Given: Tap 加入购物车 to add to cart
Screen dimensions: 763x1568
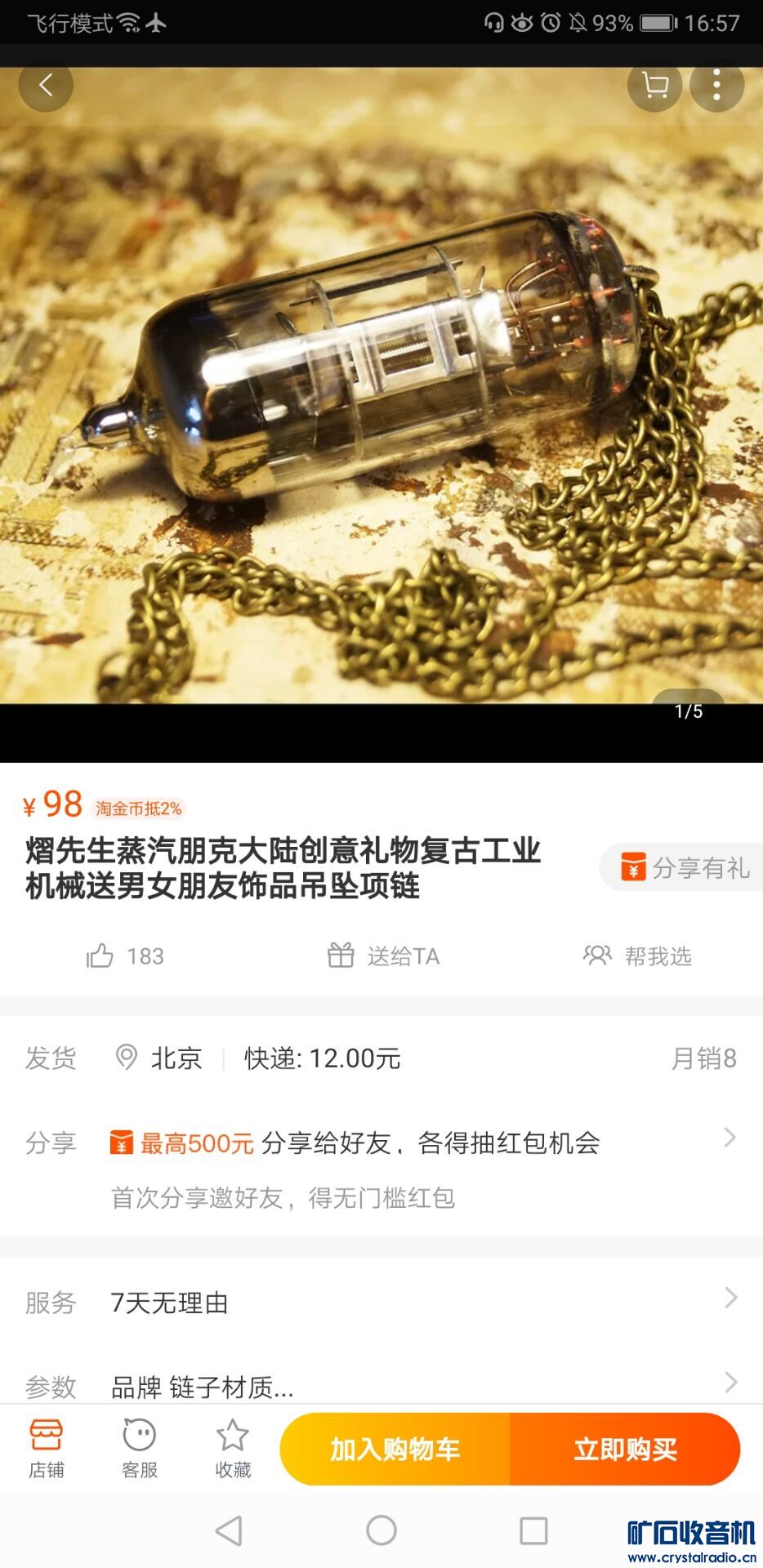Looking at the screenshot, I should point(395,1449).
